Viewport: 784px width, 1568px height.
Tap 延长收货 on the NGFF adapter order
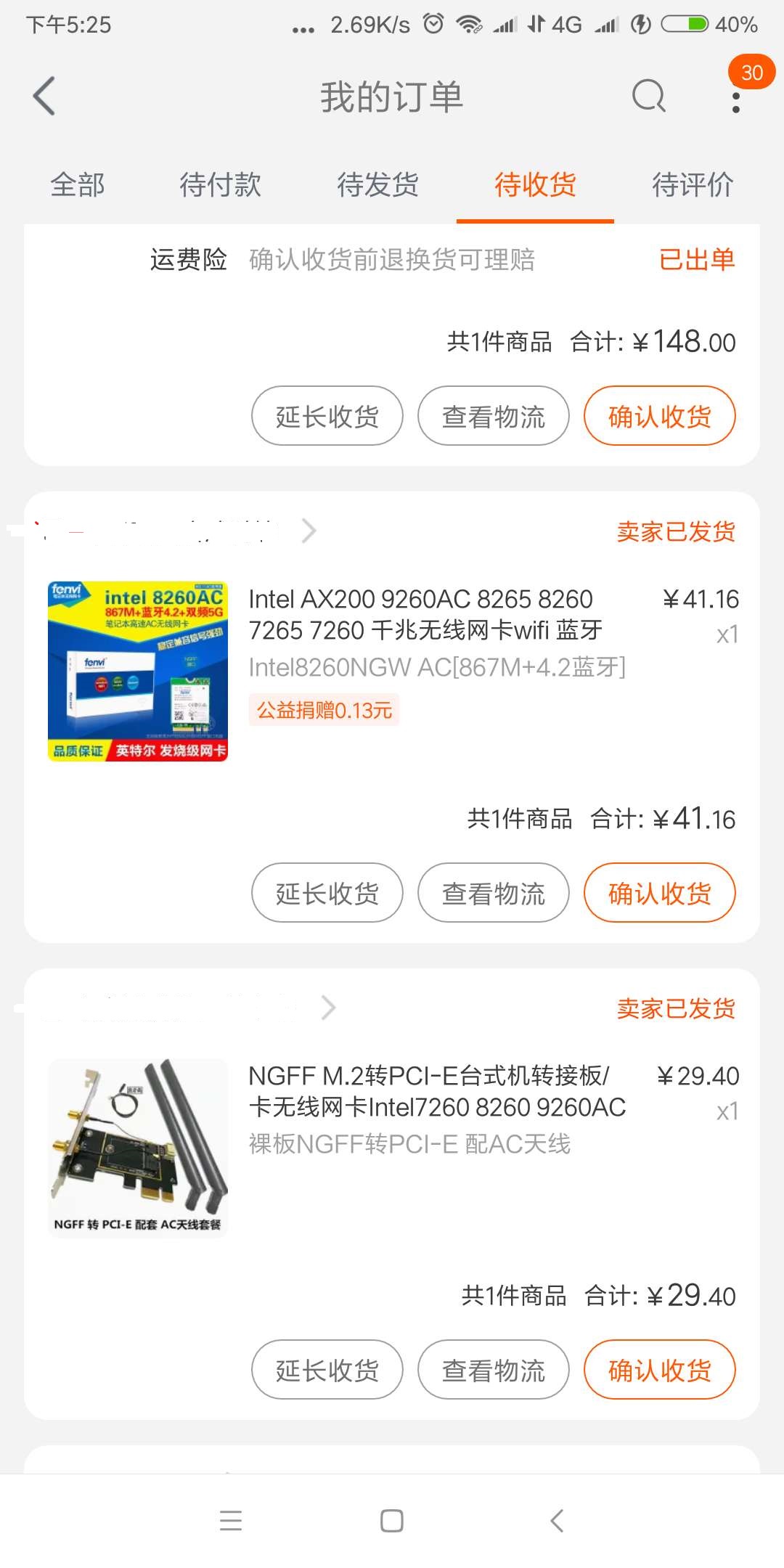point(327,1369)
